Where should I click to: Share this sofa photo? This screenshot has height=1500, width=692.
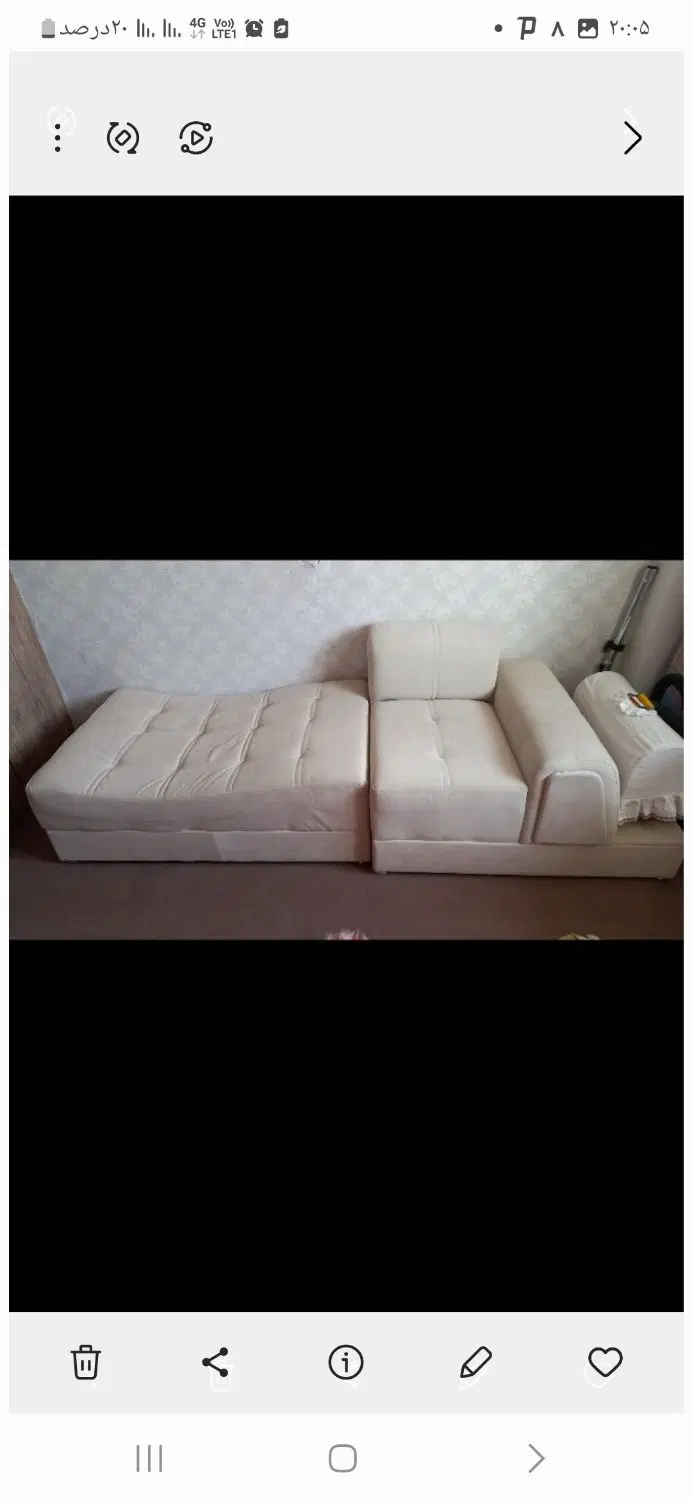pyautogui.click(x=216, y=1362)
